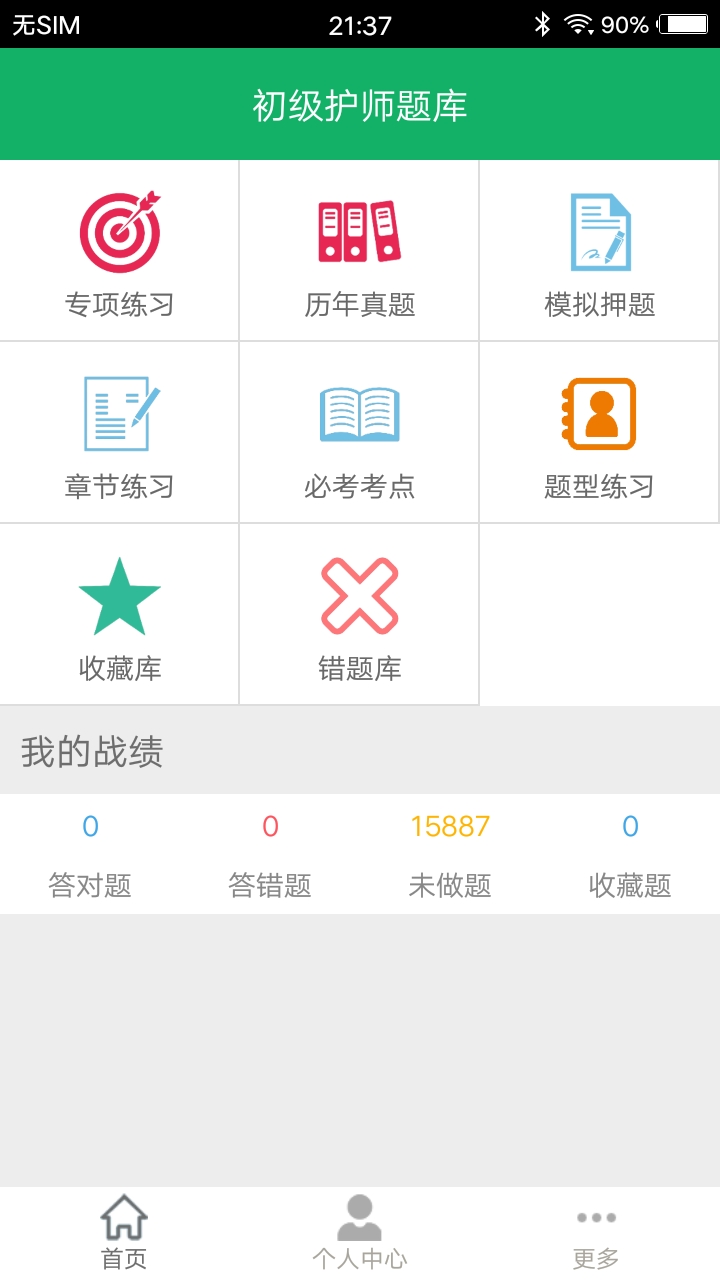Select 模拟押题 mock exam icon
Screen dimensions: 720x1280
tap(599, 248)
